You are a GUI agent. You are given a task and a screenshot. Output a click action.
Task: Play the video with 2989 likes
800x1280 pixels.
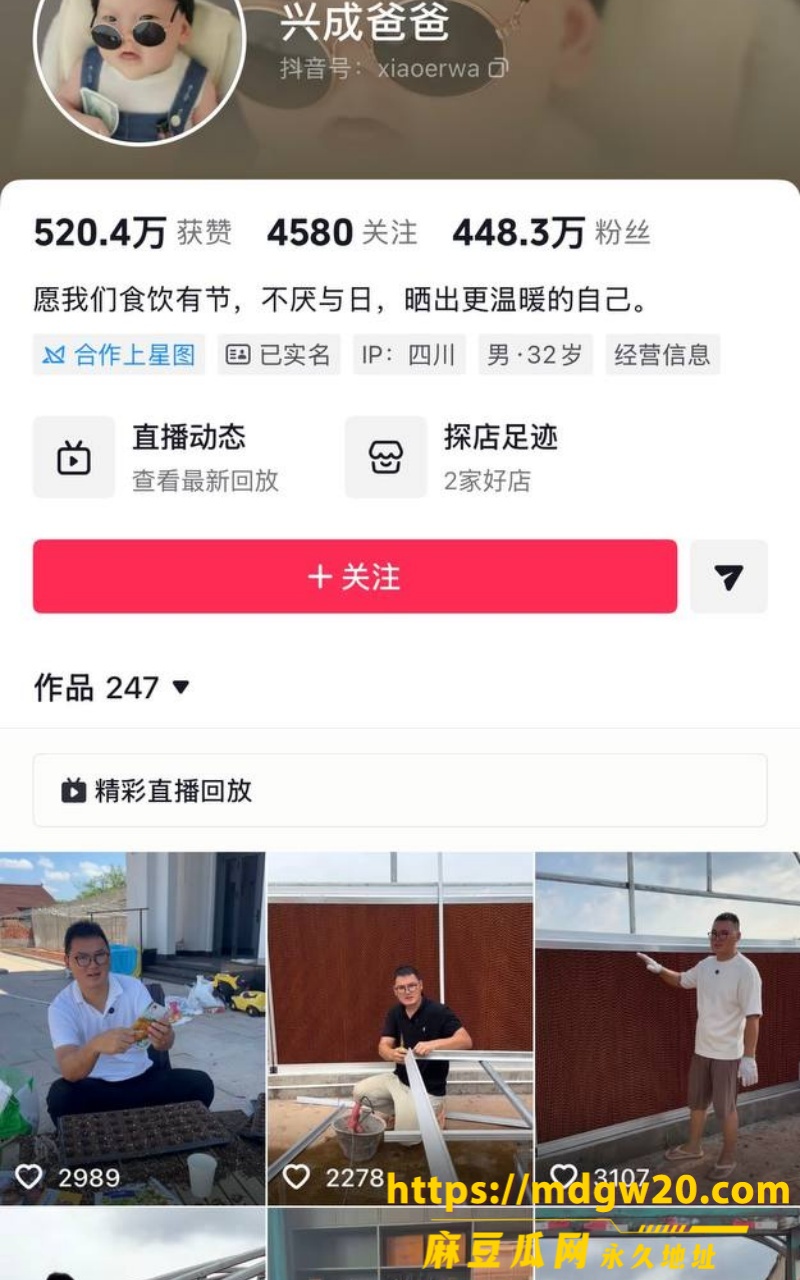coord(132,1028)
